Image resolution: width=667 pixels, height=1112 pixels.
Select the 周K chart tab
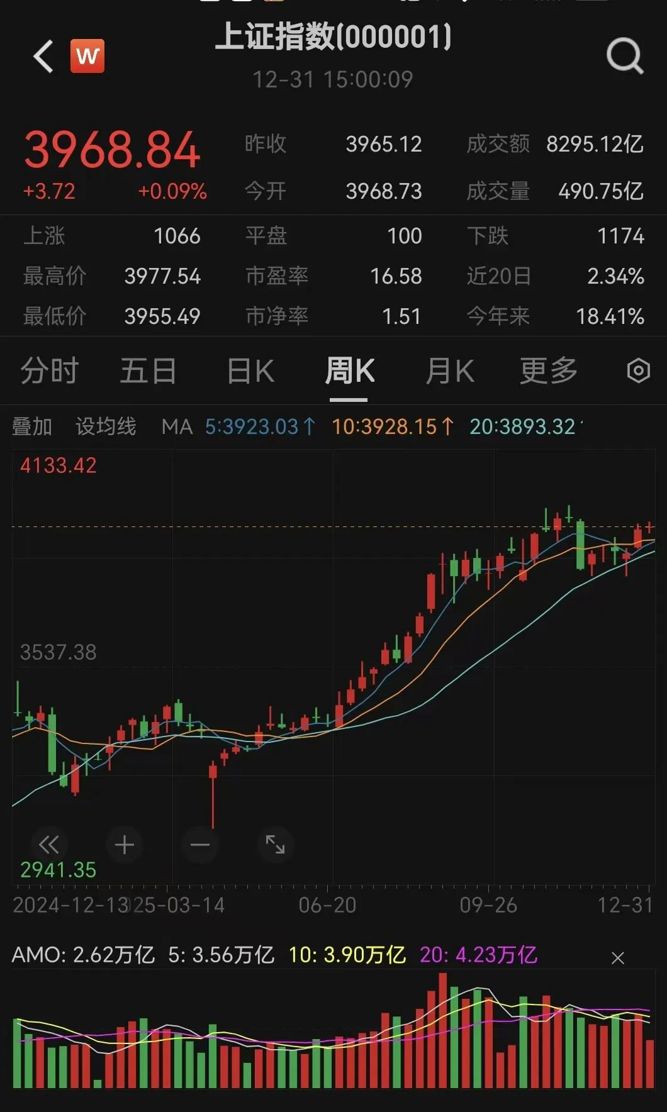350,372
